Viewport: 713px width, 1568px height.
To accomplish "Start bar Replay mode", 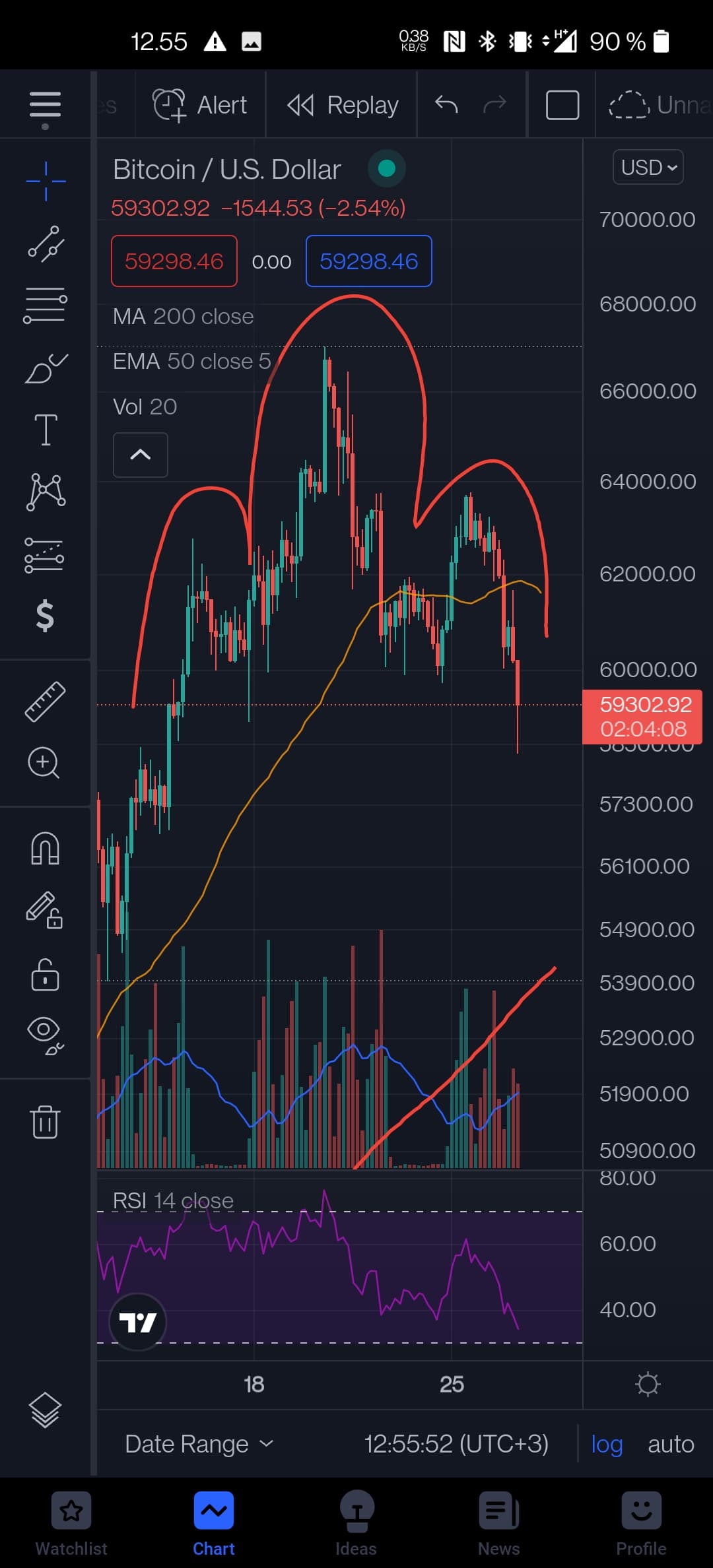I will 343,106.
